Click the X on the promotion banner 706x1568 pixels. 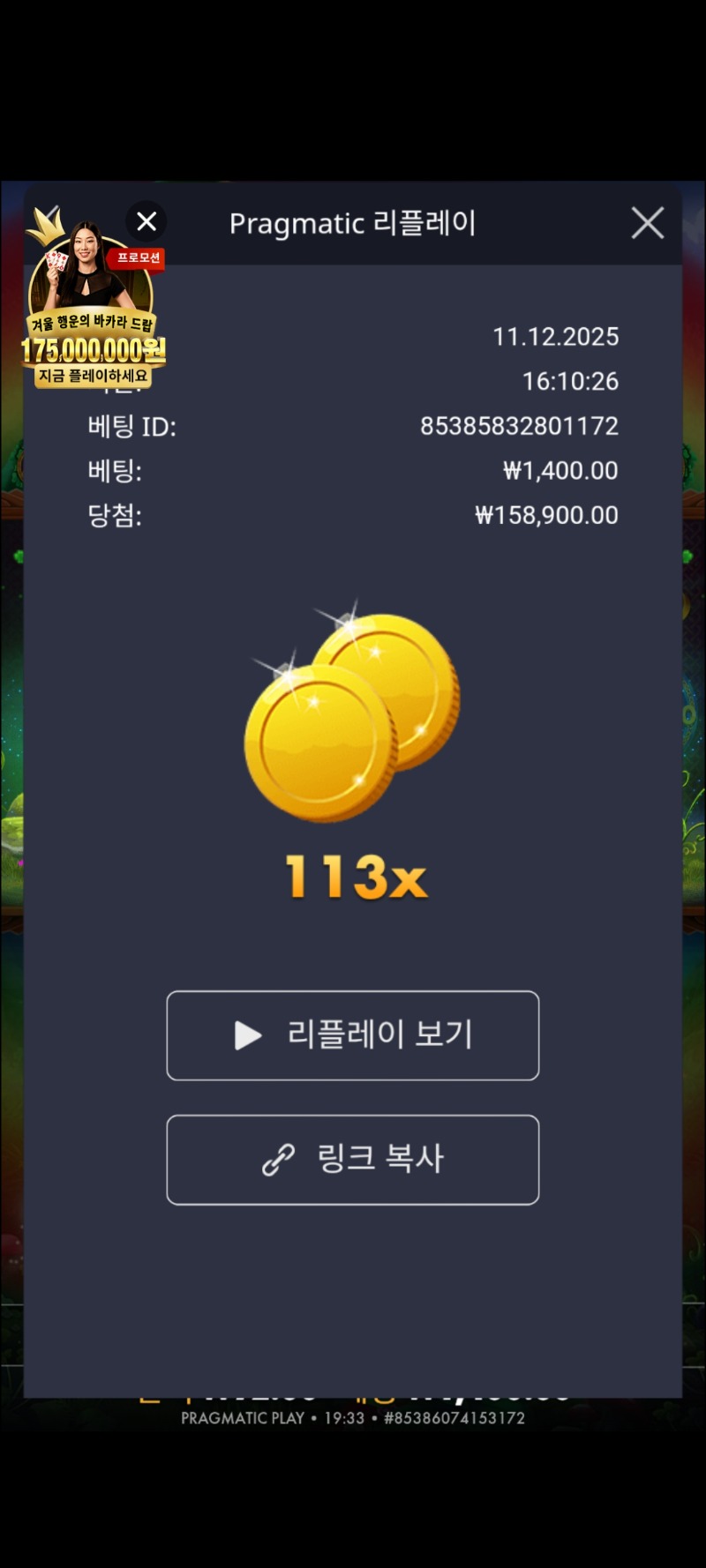click(x=146, y=221)
